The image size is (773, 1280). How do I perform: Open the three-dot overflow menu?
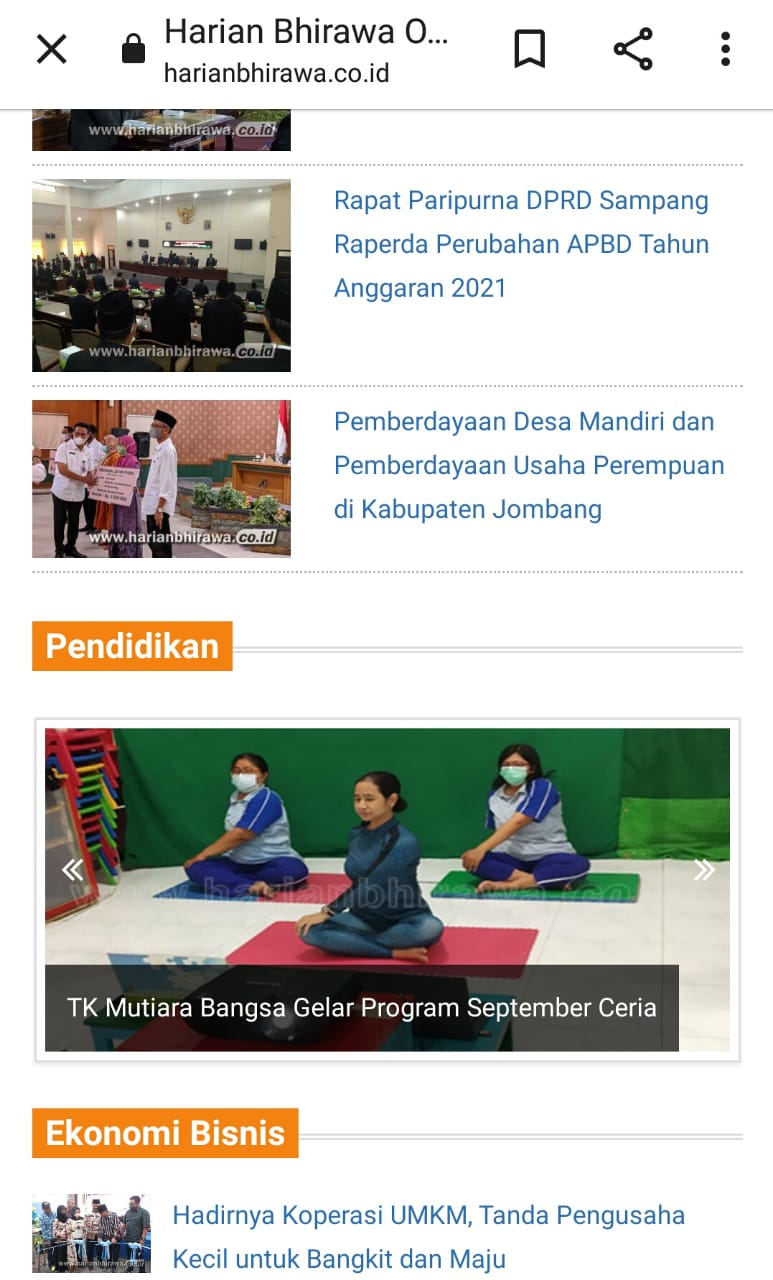click(726, 48)
